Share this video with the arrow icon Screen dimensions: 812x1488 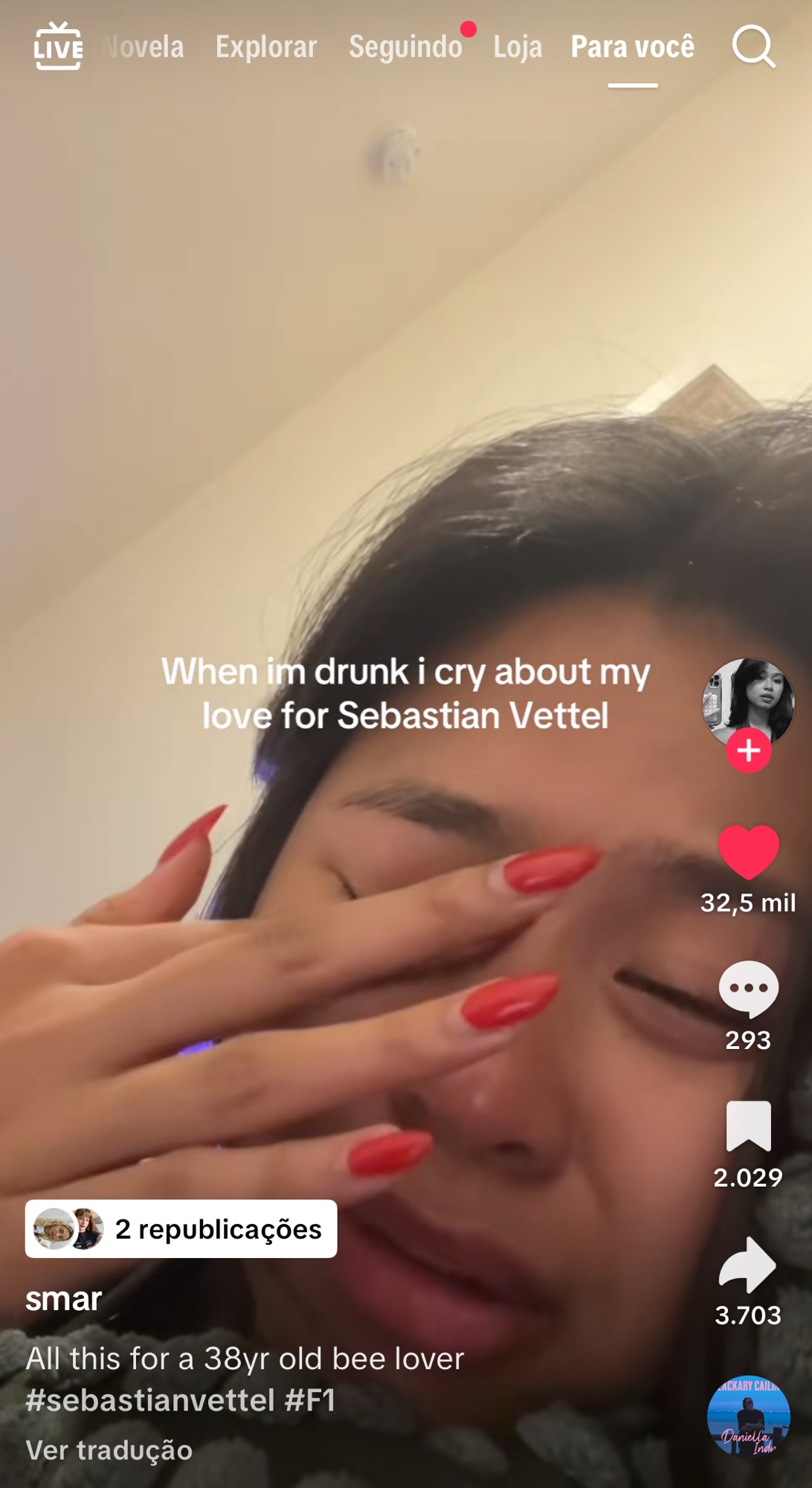point(748,1265)
